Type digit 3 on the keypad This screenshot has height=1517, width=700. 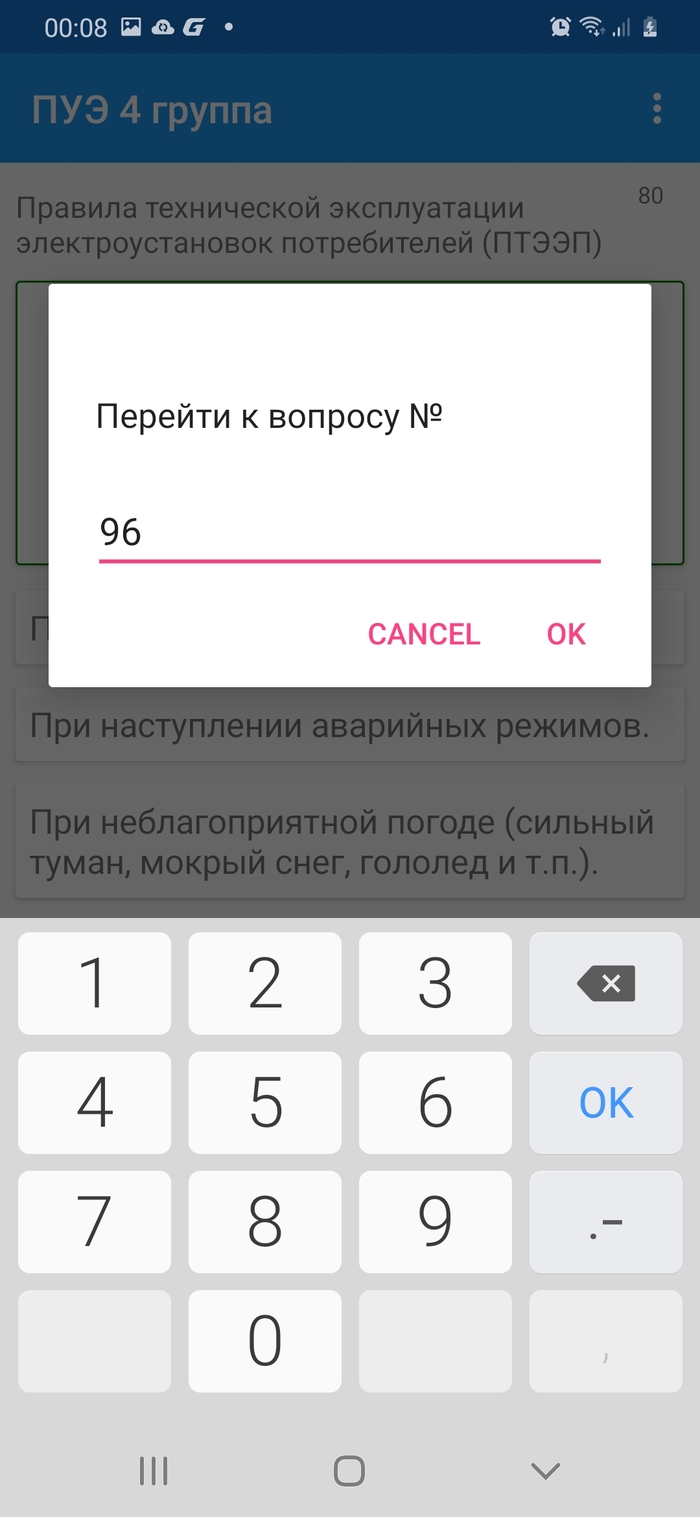(435, 983)
